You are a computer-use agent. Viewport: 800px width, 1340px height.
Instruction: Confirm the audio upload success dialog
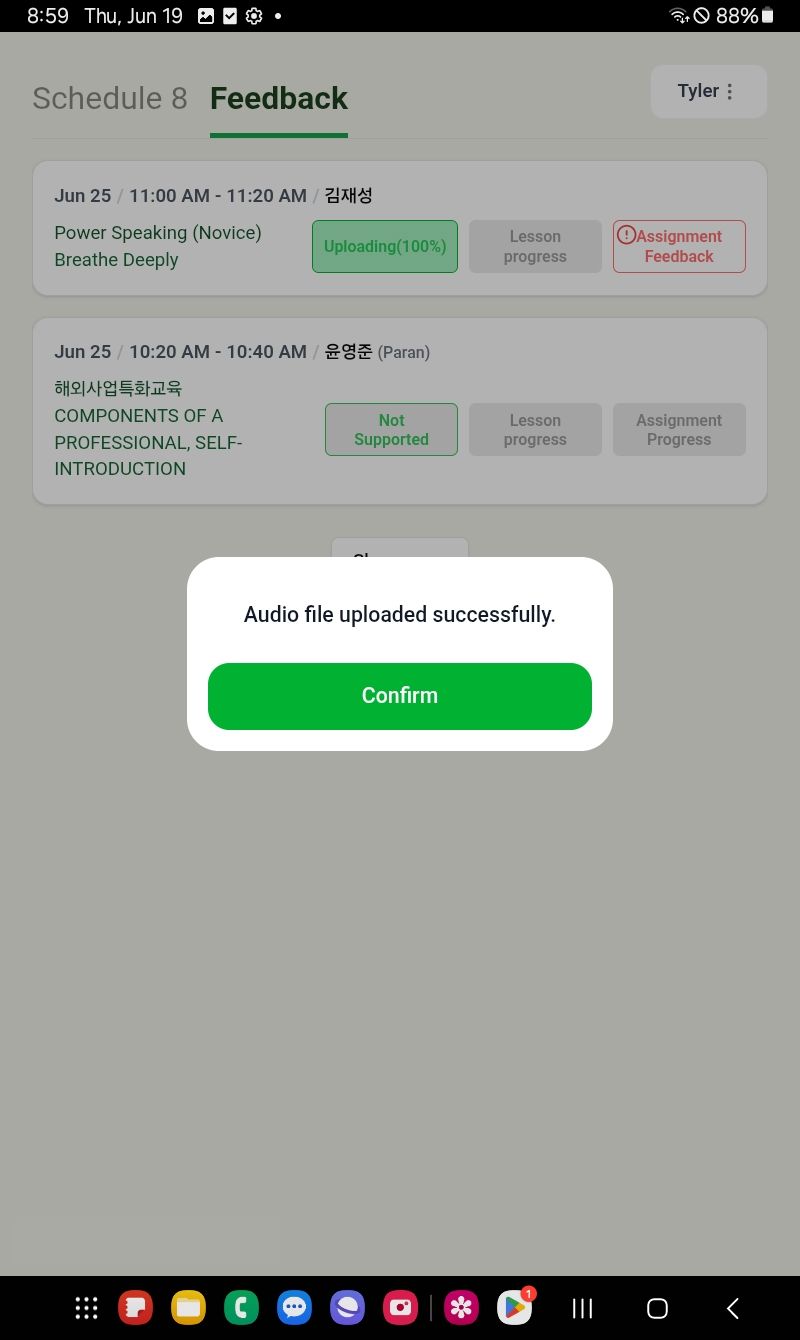[x=399, y=696]
